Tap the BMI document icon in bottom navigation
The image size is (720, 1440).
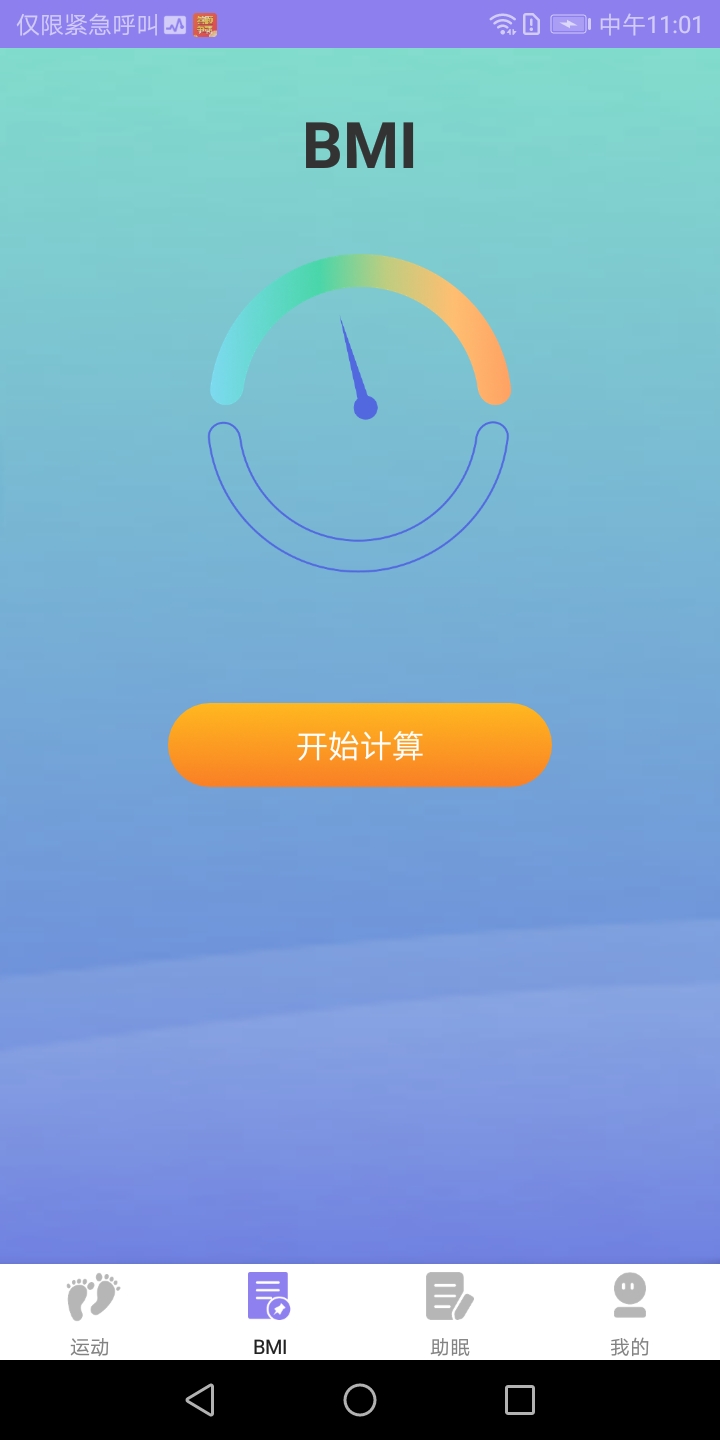268,1295
